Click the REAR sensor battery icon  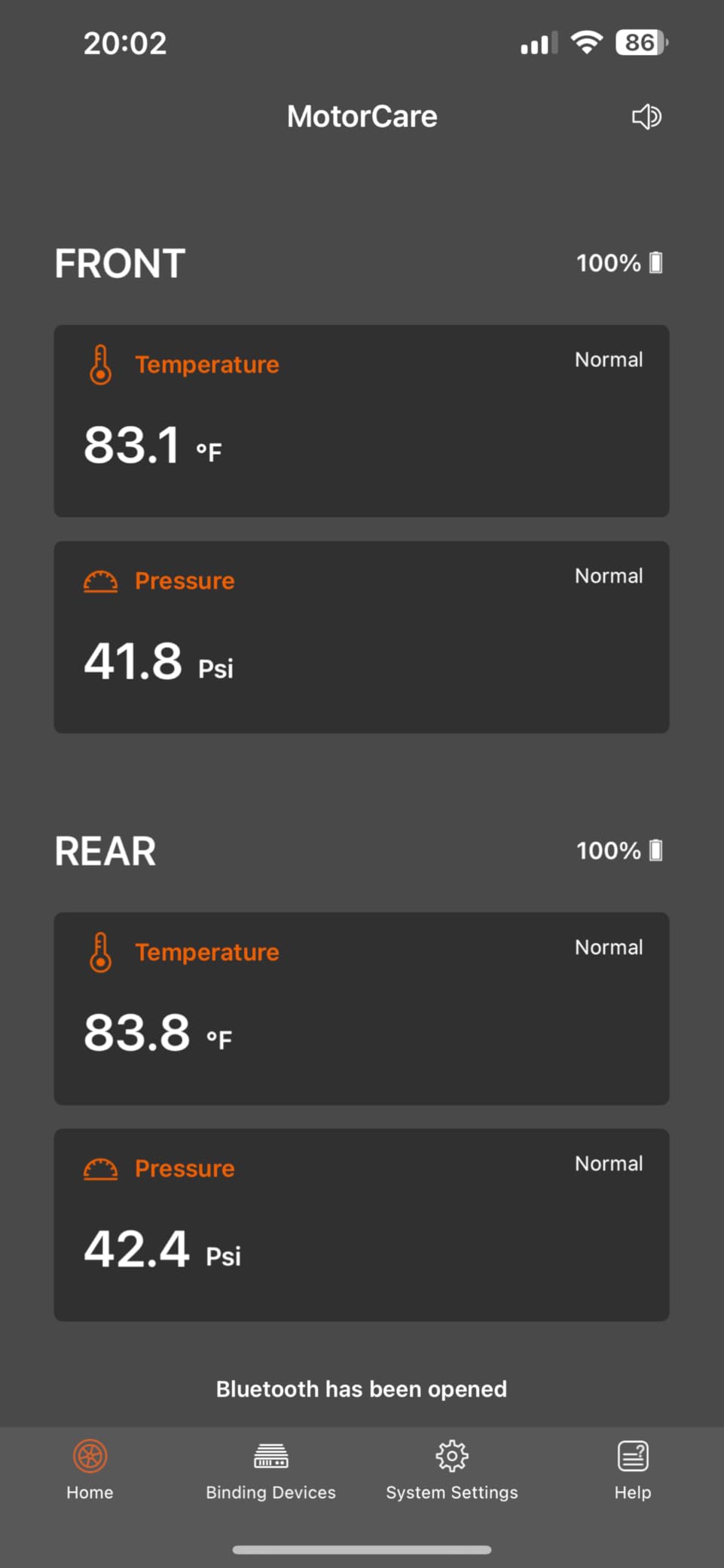tap(655, 850)
